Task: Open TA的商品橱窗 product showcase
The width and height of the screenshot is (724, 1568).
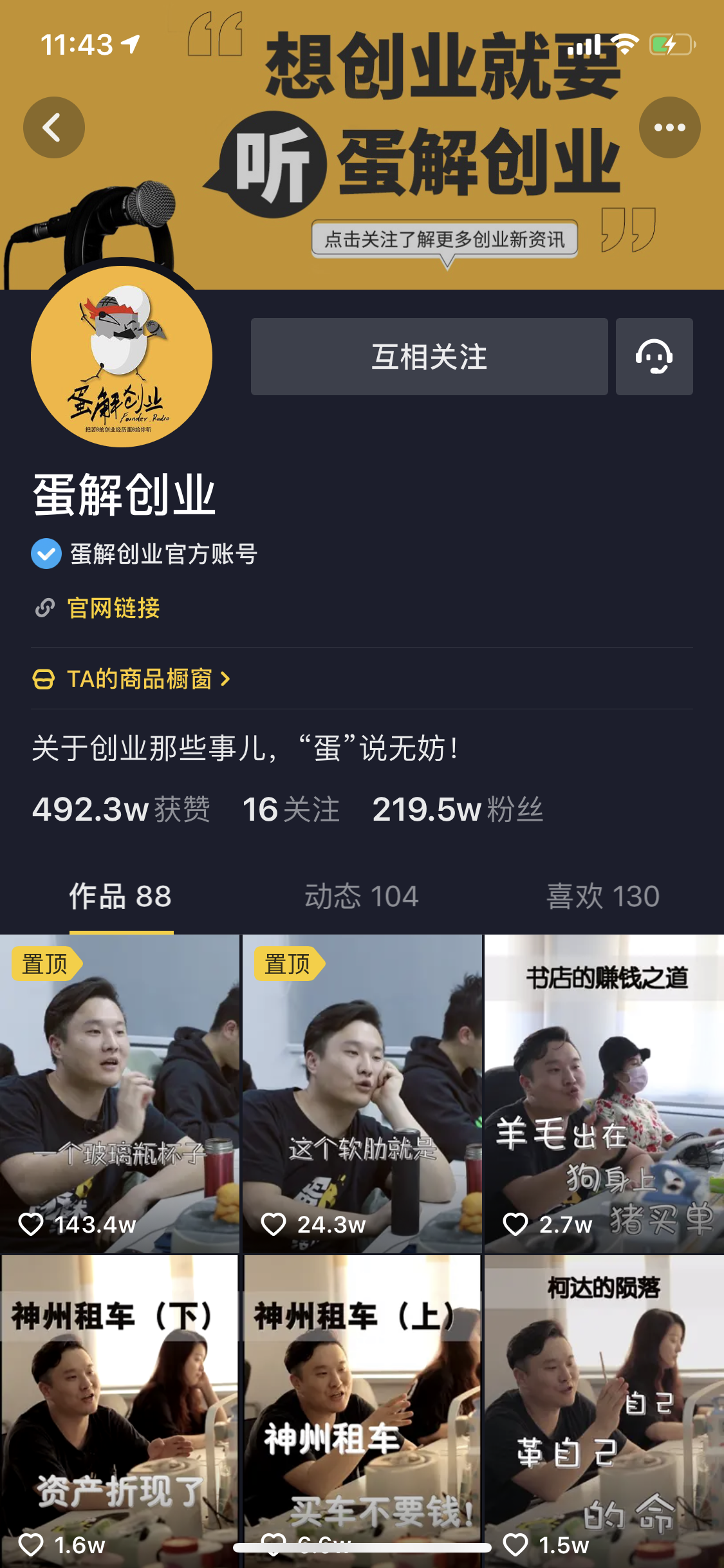Action: coord(139,679)
